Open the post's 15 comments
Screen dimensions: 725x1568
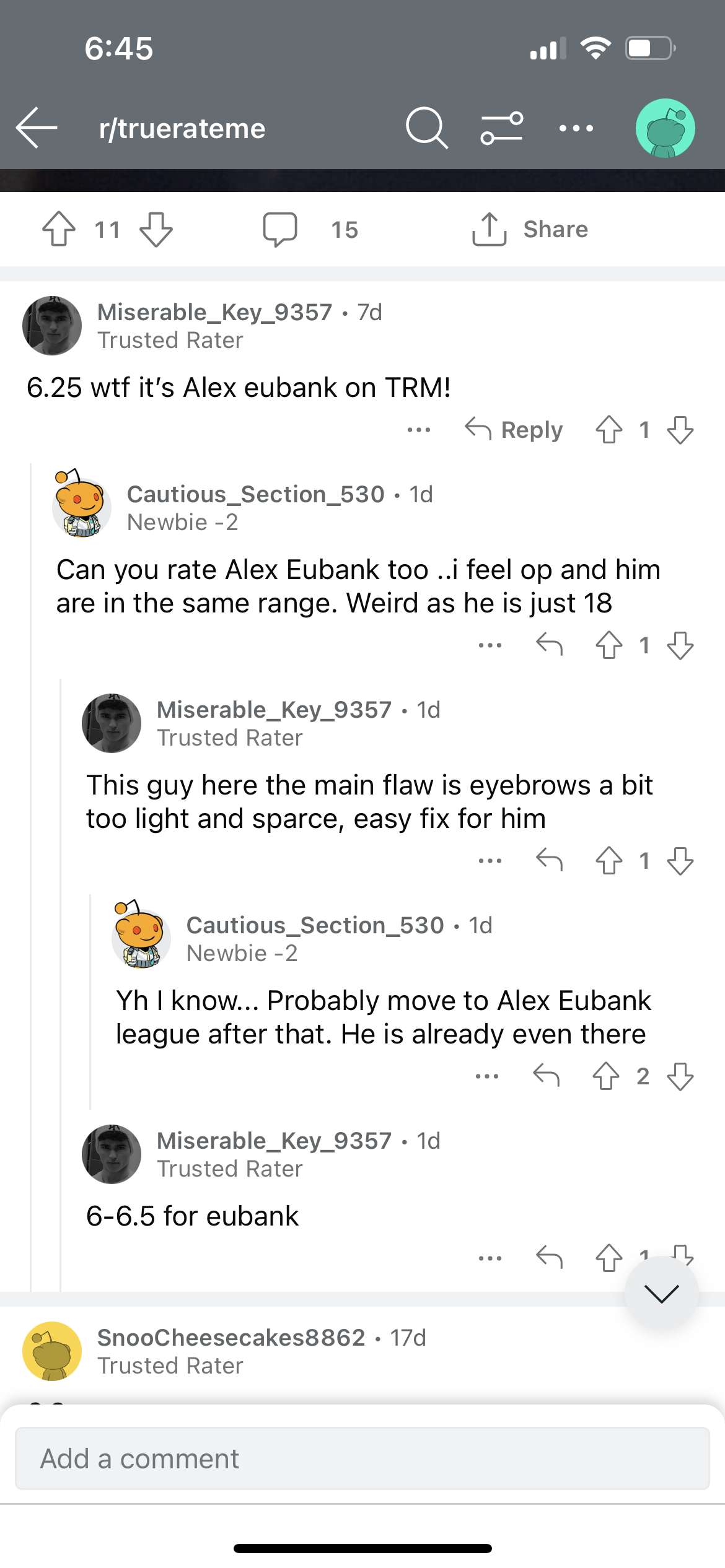(x=310, y=229)
